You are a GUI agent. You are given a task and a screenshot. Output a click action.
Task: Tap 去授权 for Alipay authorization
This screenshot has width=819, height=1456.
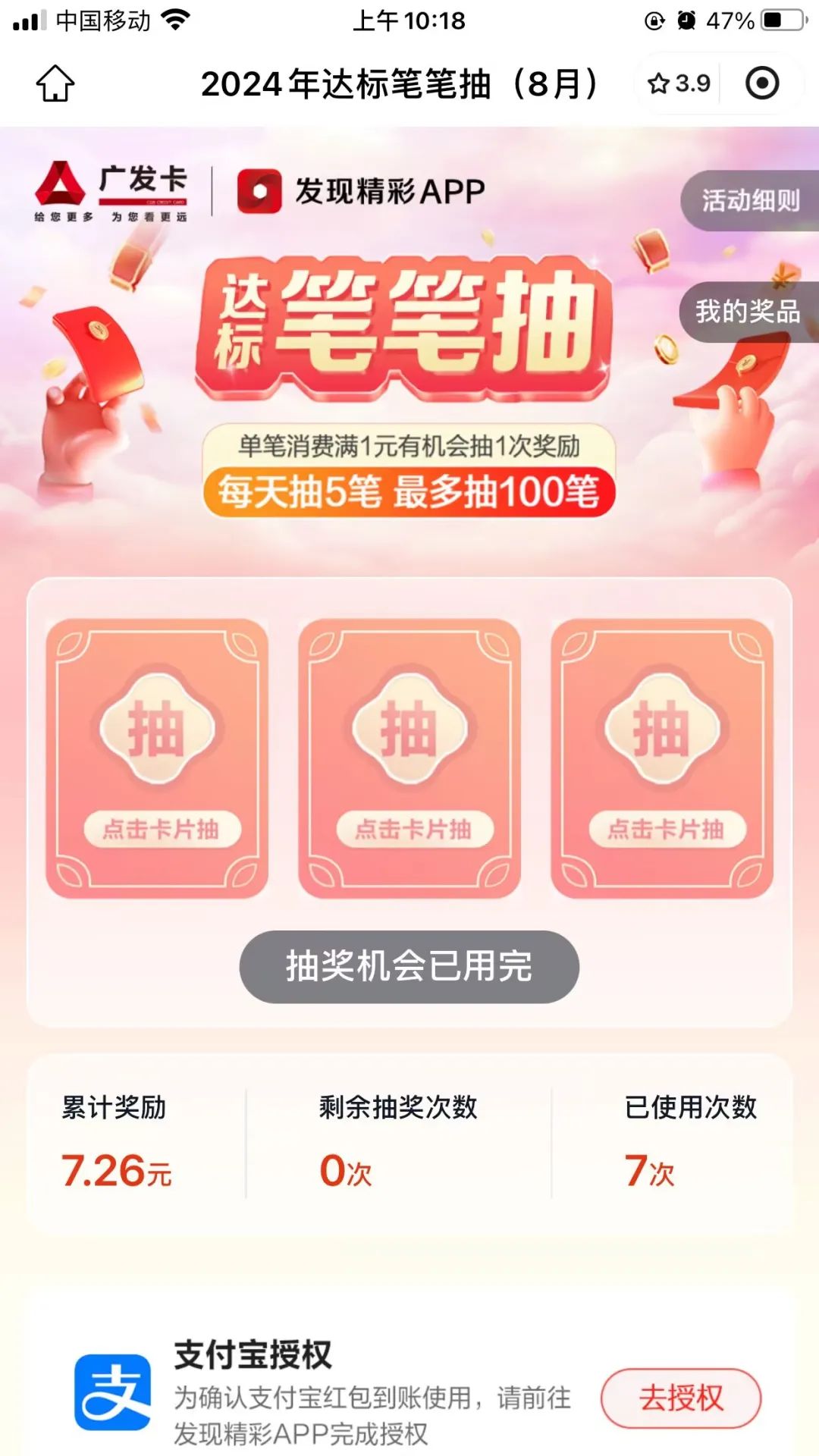[680, 1398]
